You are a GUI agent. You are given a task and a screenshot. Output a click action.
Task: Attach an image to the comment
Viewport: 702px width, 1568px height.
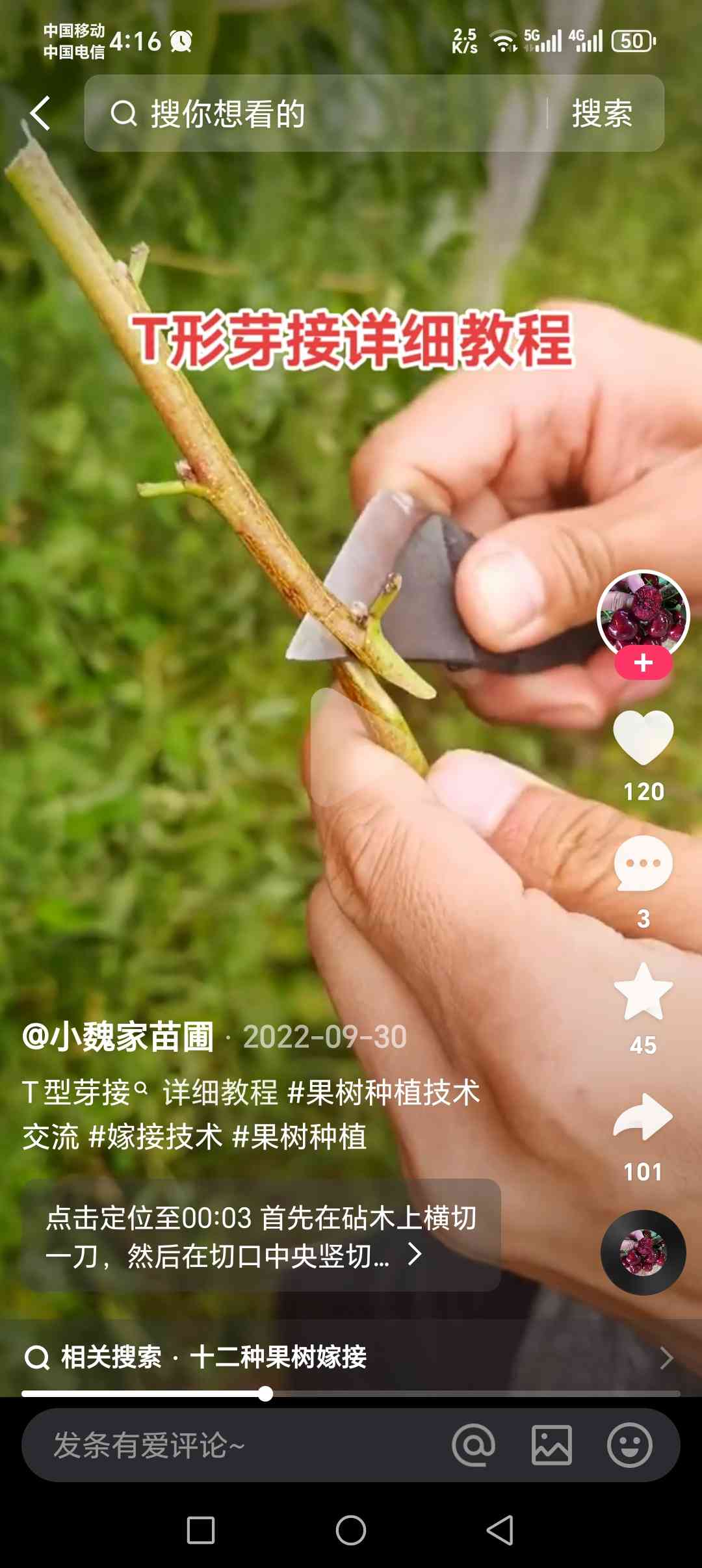pyautogui.click(x=551, y=1444)
